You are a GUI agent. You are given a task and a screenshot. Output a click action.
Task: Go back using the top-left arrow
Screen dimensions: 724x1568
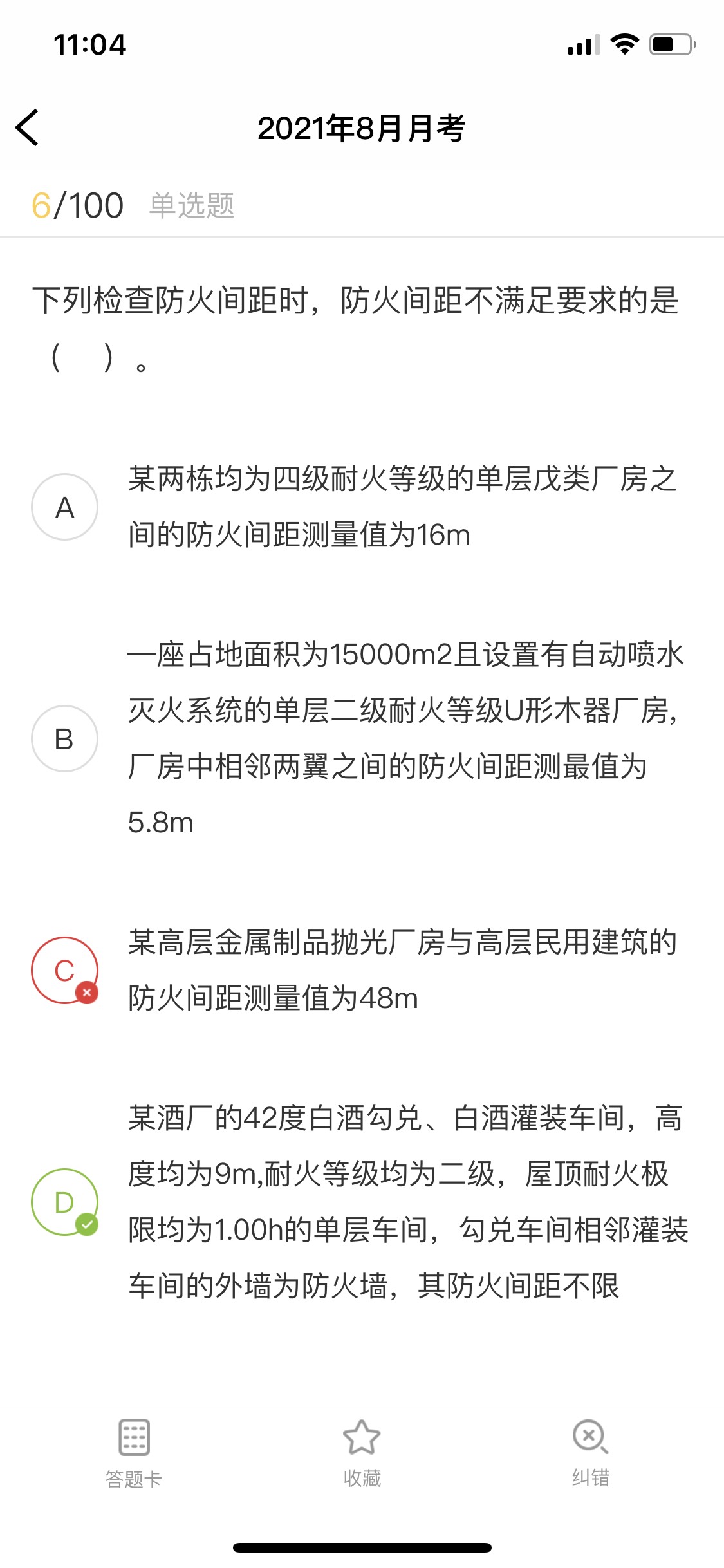click(x=28, y=127)
